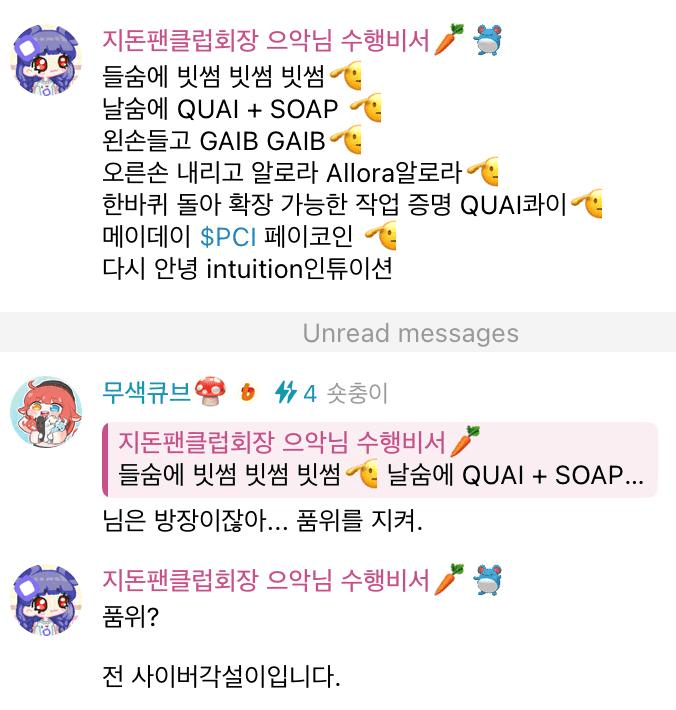The height and width of the screenshot is (710, 676).
Task: Tap 무색큐브's red-haired avatar
Action: 45,411
